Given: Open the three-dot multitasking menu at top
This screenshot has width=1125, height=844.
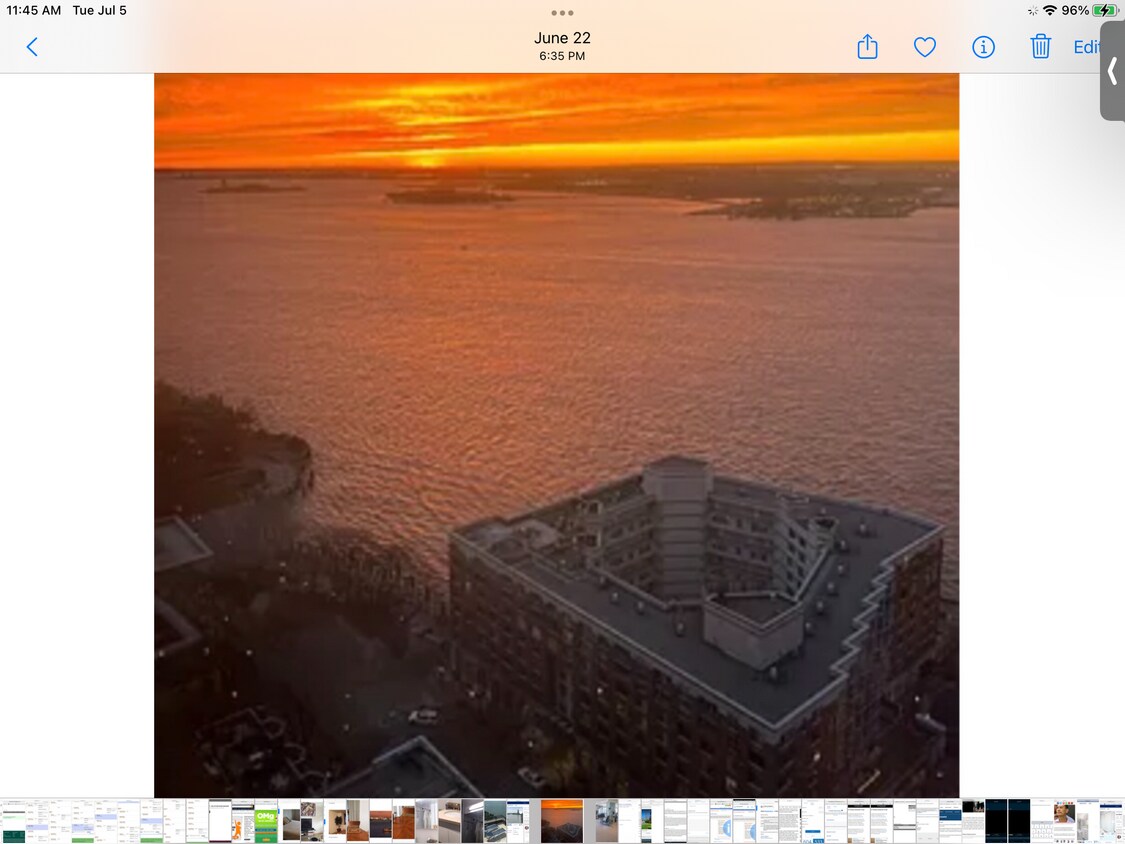Looking at the screenshot, I should coord(562,13).
